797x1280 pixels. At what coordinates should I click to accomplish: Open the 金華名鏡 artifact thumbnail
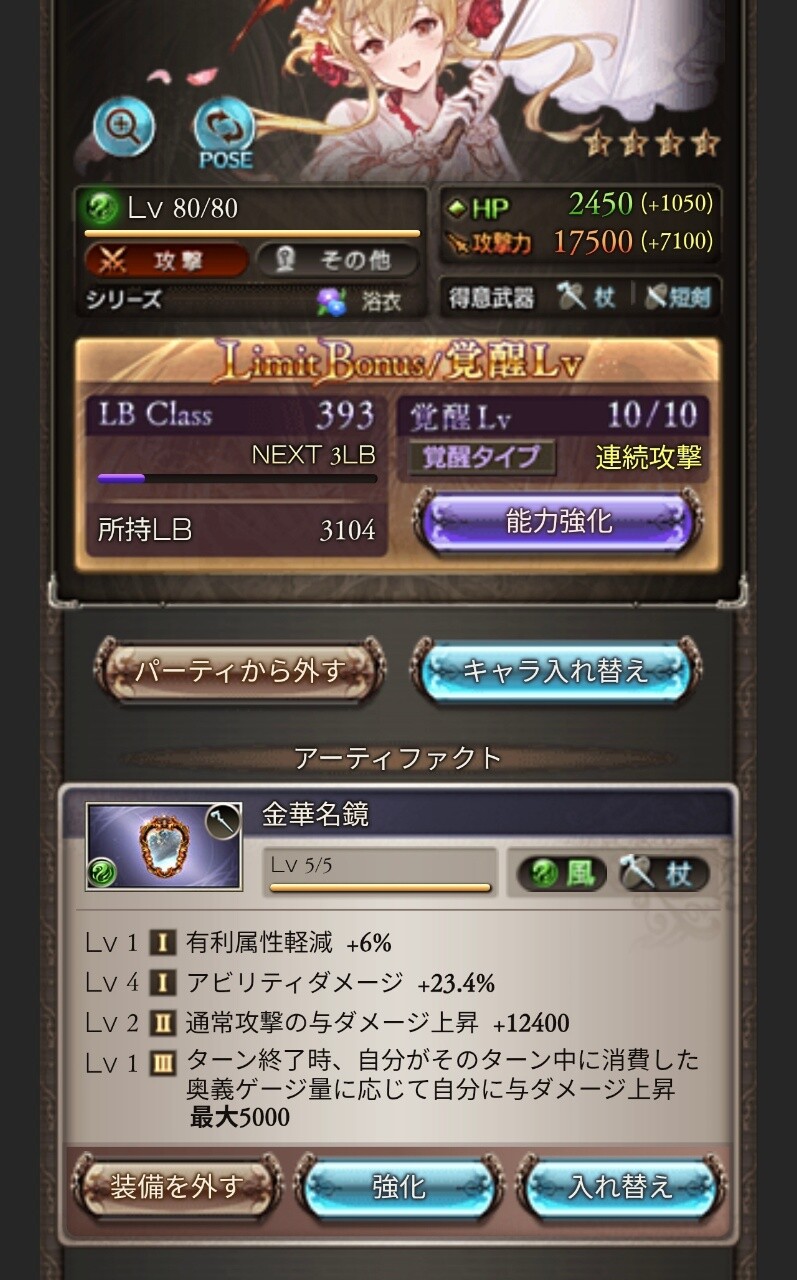click(x=164, y=846)
